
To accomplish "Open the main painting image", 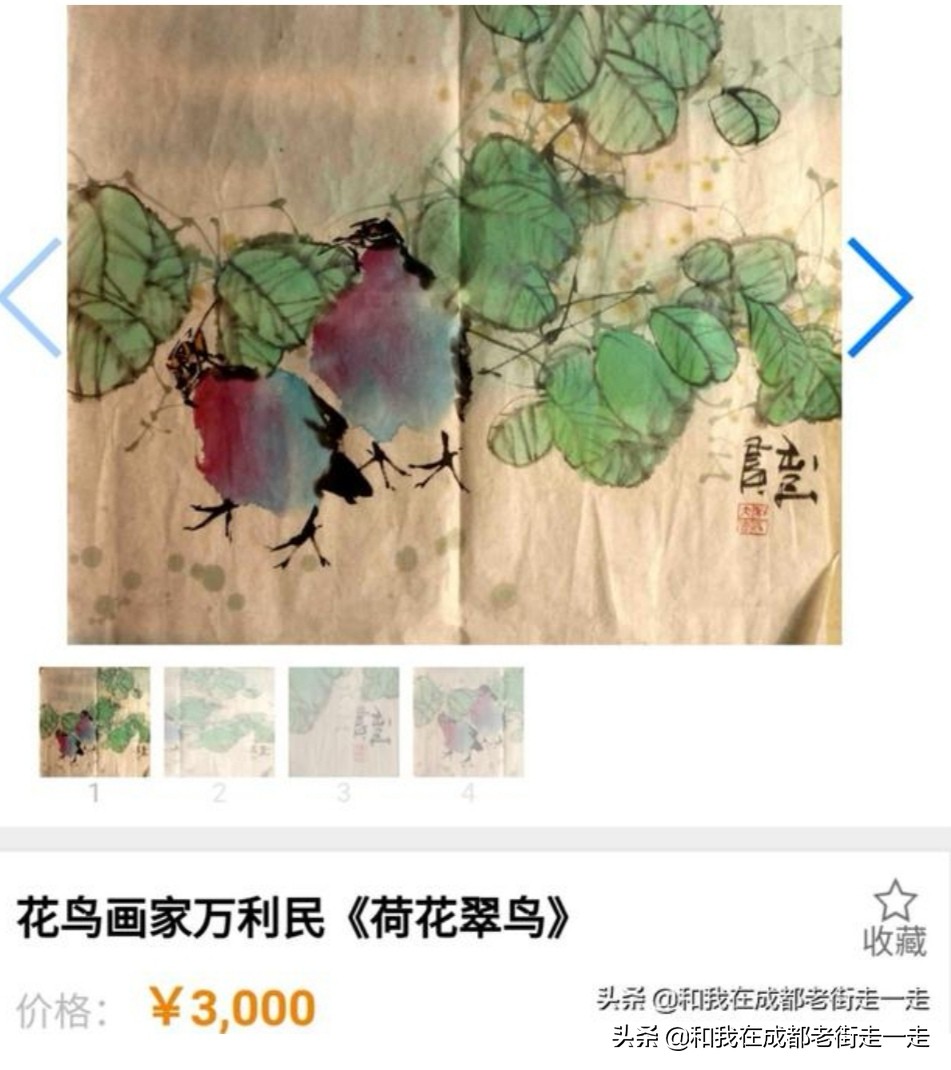I will click(x=454, y=325).
